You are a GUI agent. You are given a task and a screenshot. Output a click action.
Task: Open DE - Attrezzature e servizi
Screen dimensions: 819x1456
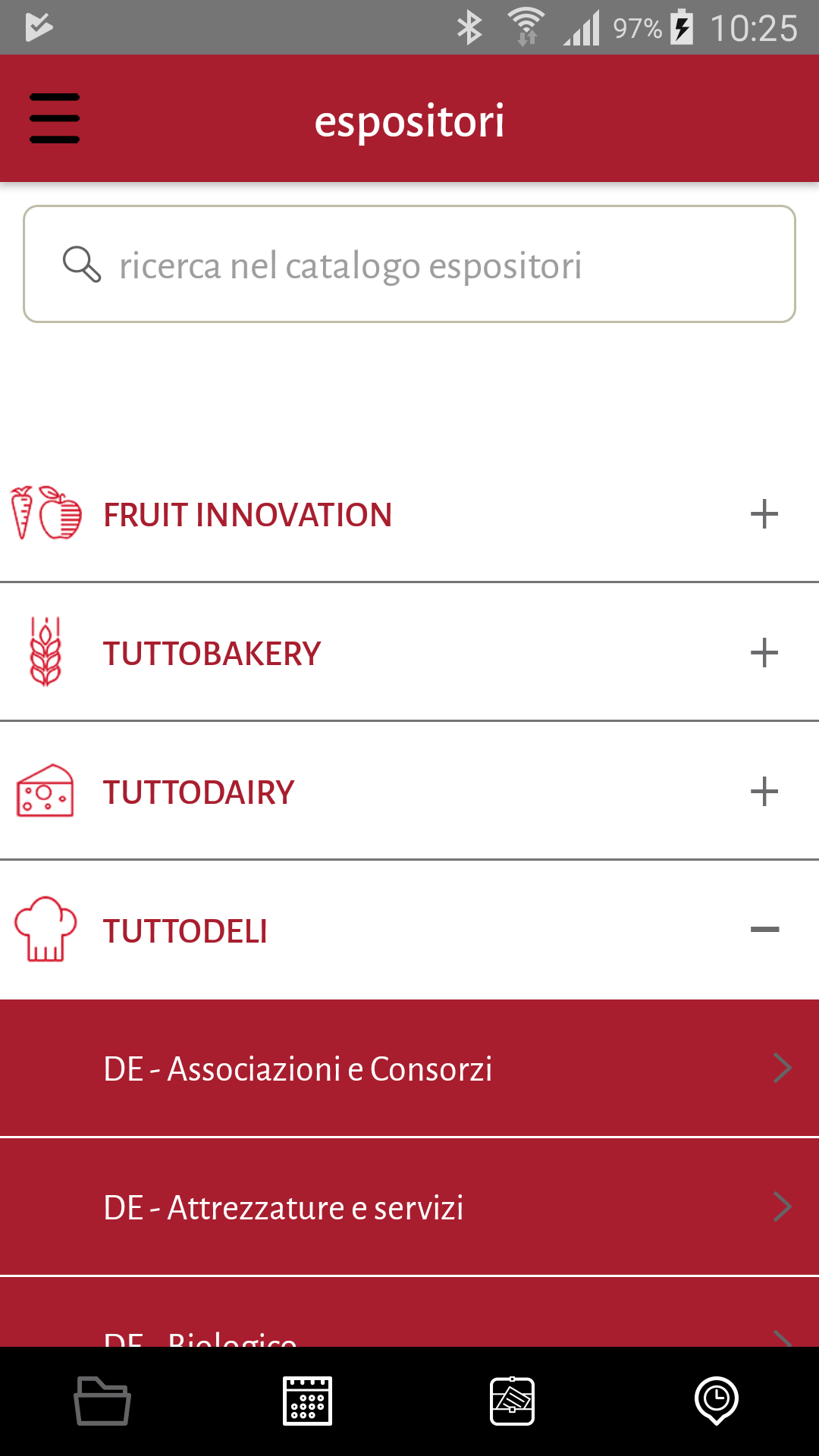click(x=409, y=1207)
